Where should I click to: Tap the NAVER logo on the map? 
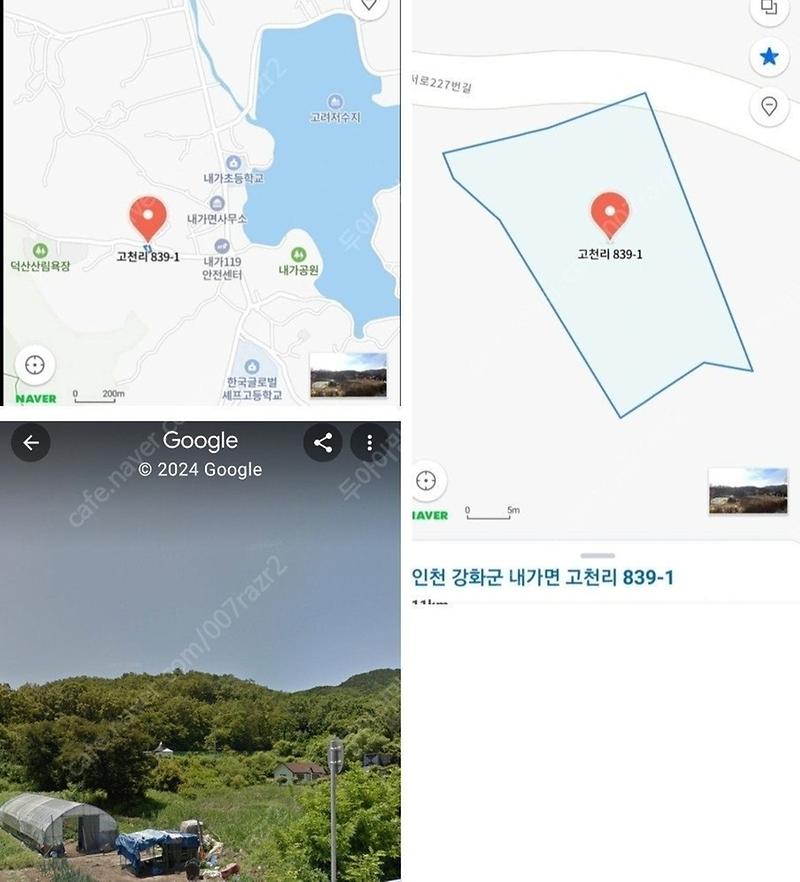[x=34, y=397]
